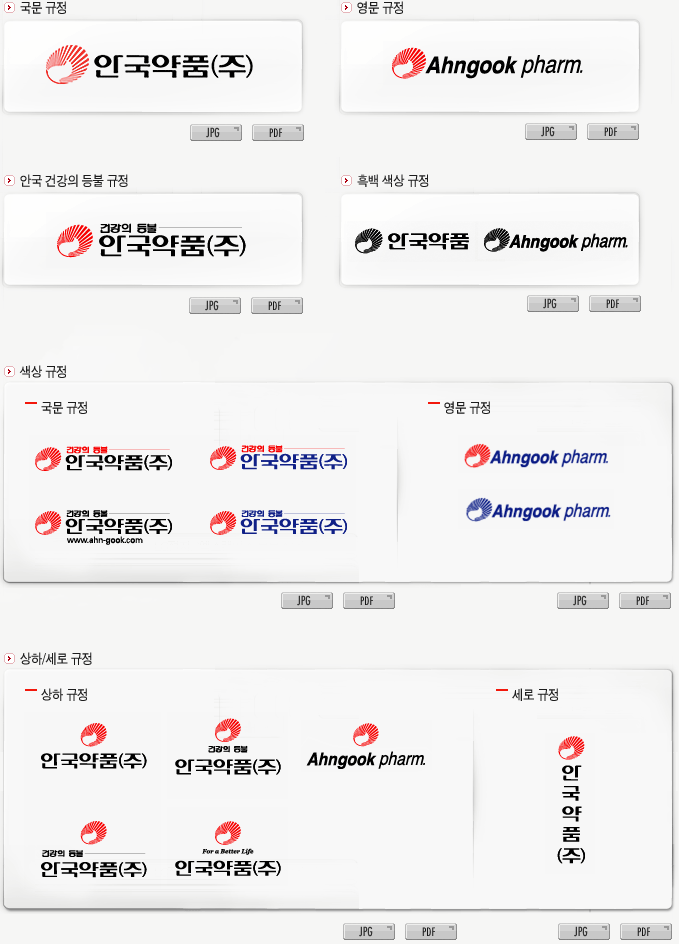Viewport: 679px width, 944px height.
Task: Download the PDF for 색상 규정 국문 logos
Action: [x=368, y=600]
